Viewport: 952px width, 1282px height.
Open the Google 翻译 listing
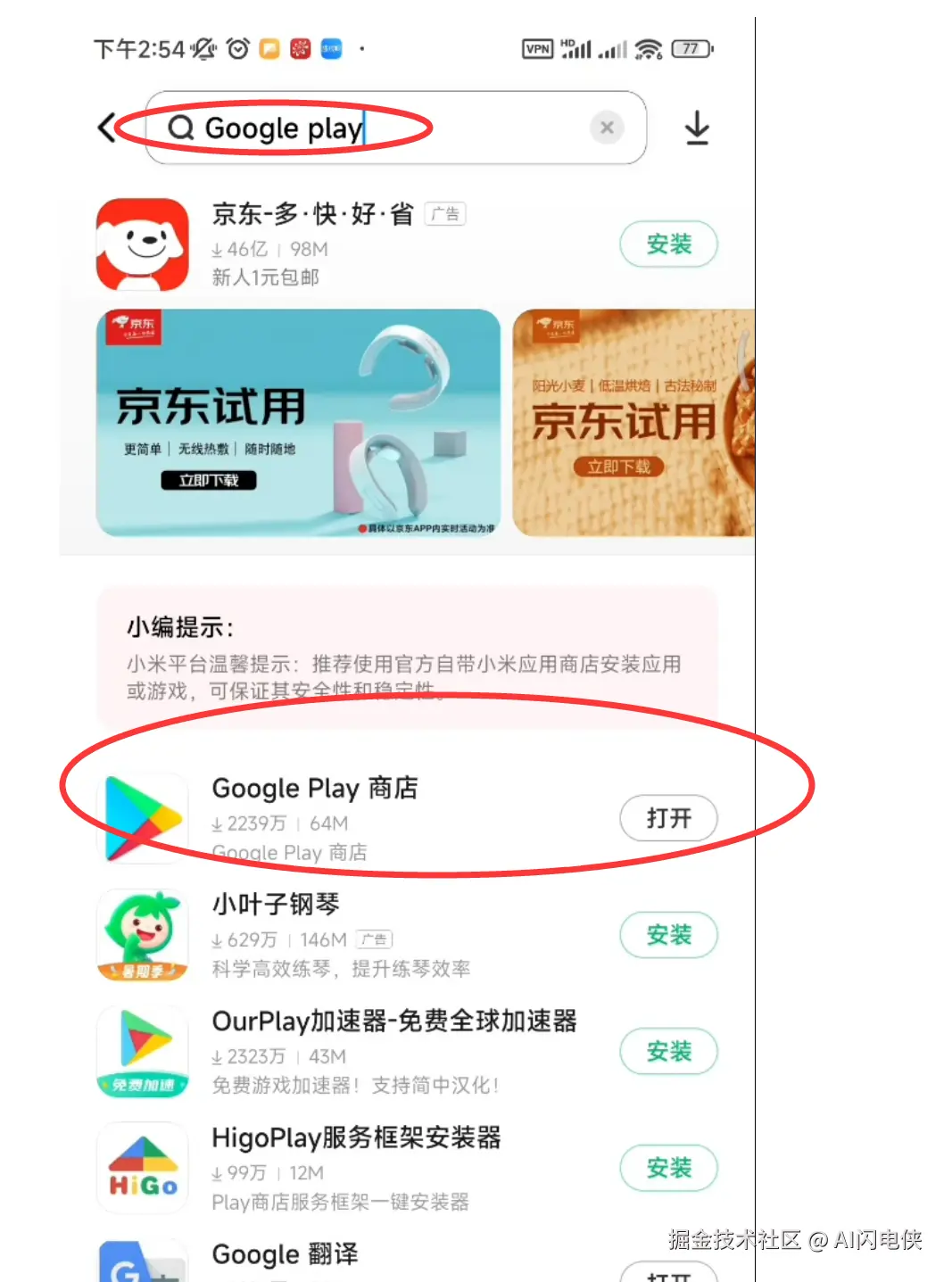point(285,1254)
